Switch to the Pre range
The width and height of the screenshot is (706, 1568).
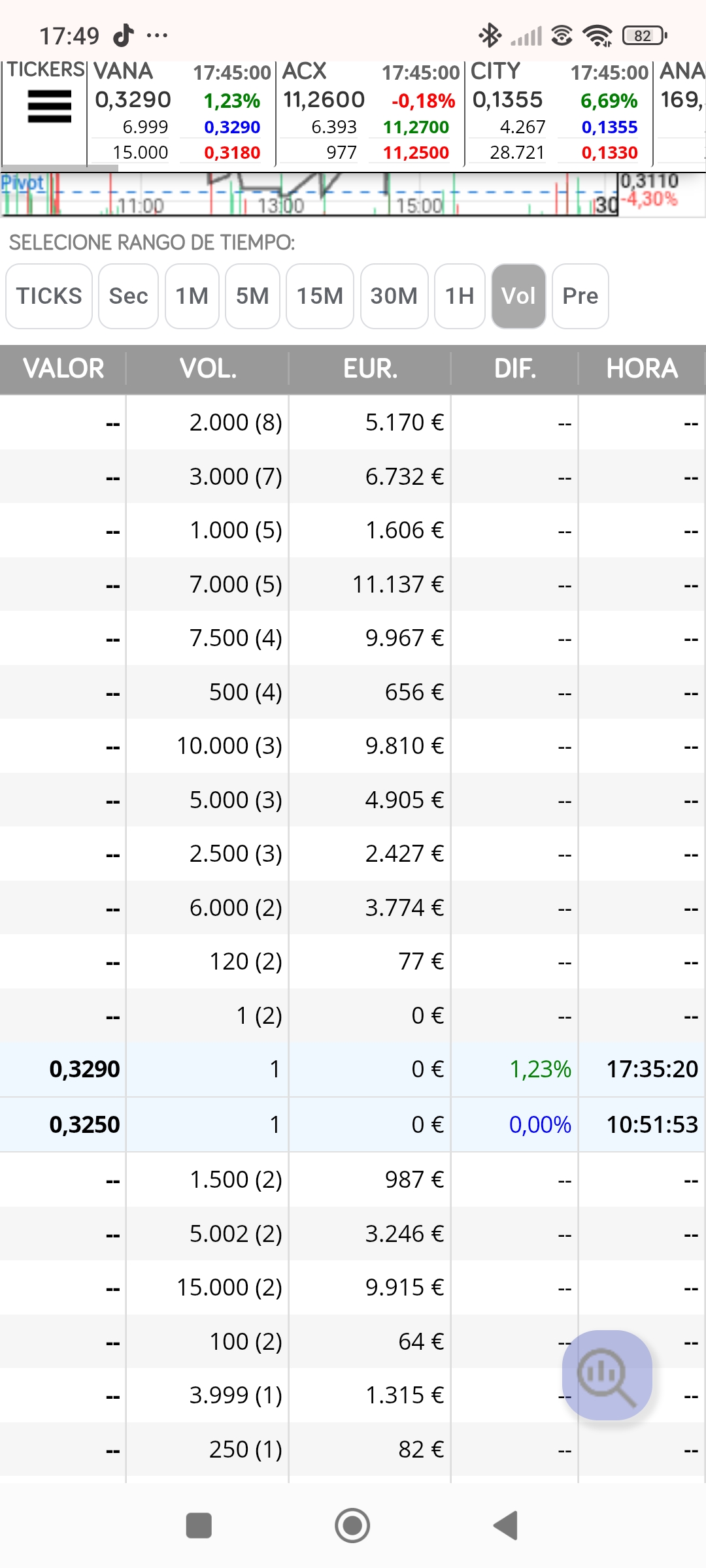(580, 296)
